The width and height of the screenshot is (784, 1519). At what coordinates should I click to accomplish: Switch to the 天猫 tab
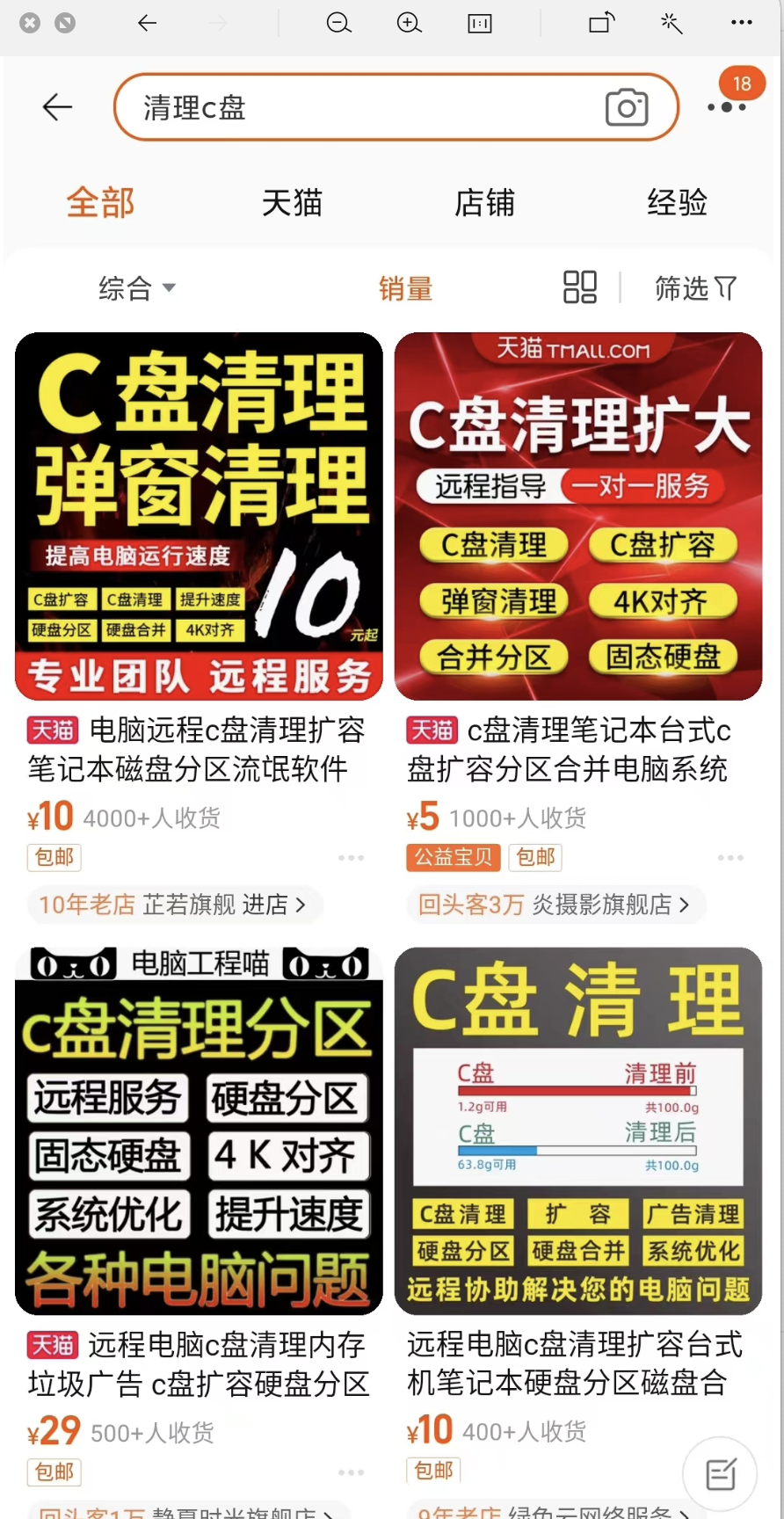point(292,203)
